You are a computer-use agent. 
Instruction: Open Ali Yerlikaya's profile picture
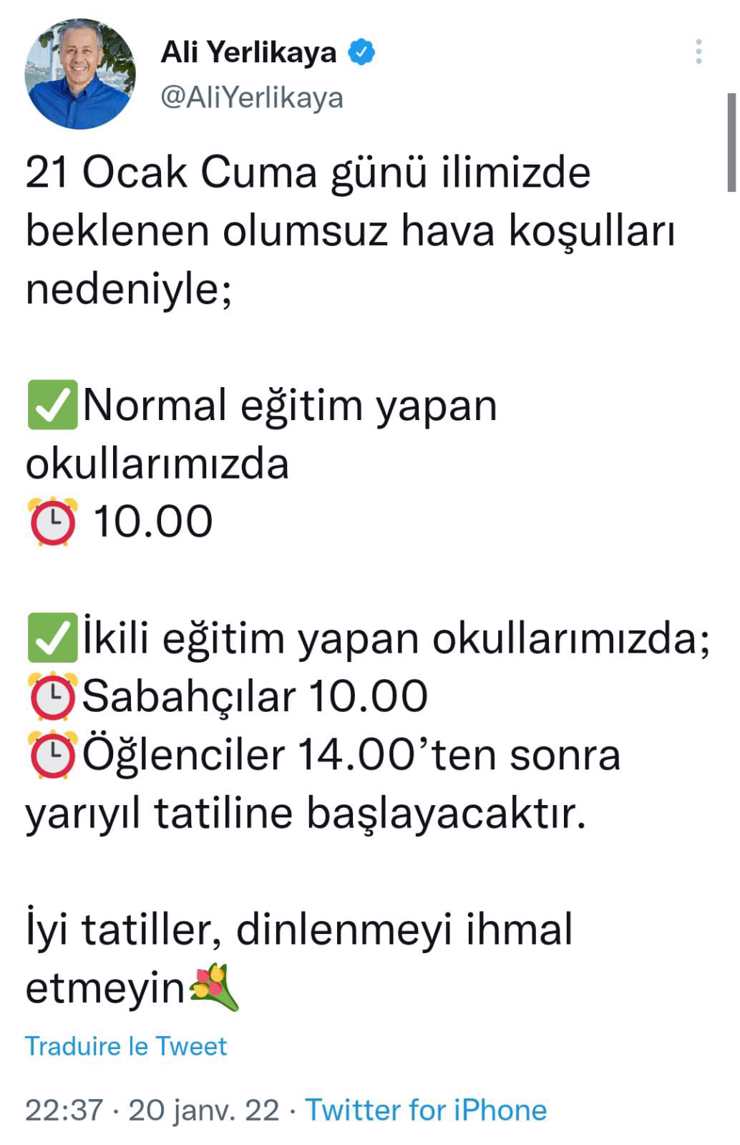(x=80, y=74)
